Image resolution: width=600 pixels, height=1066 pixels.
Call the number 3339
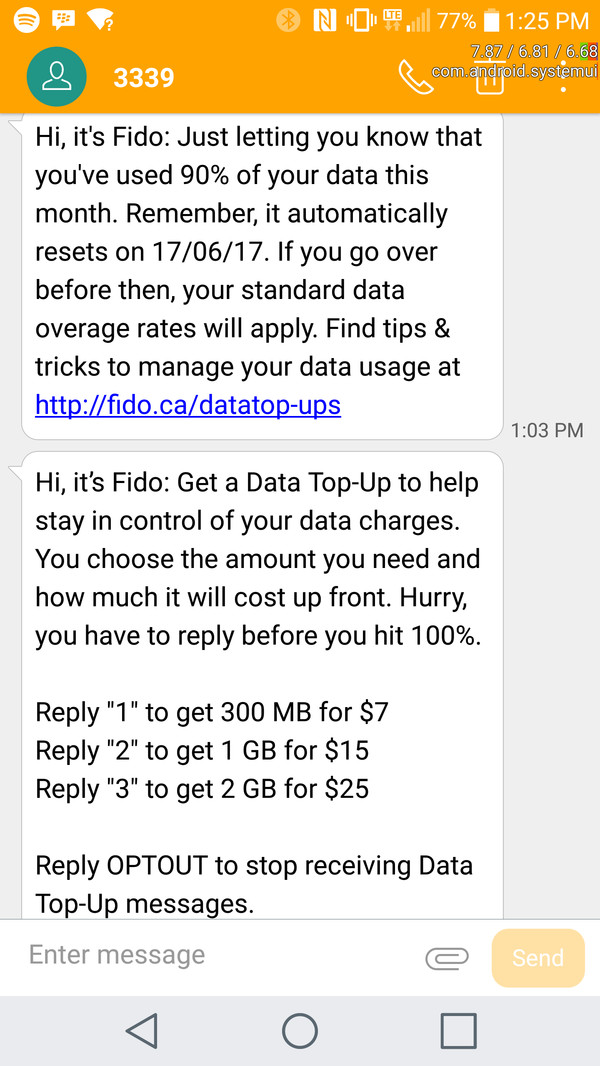(415, 77)
